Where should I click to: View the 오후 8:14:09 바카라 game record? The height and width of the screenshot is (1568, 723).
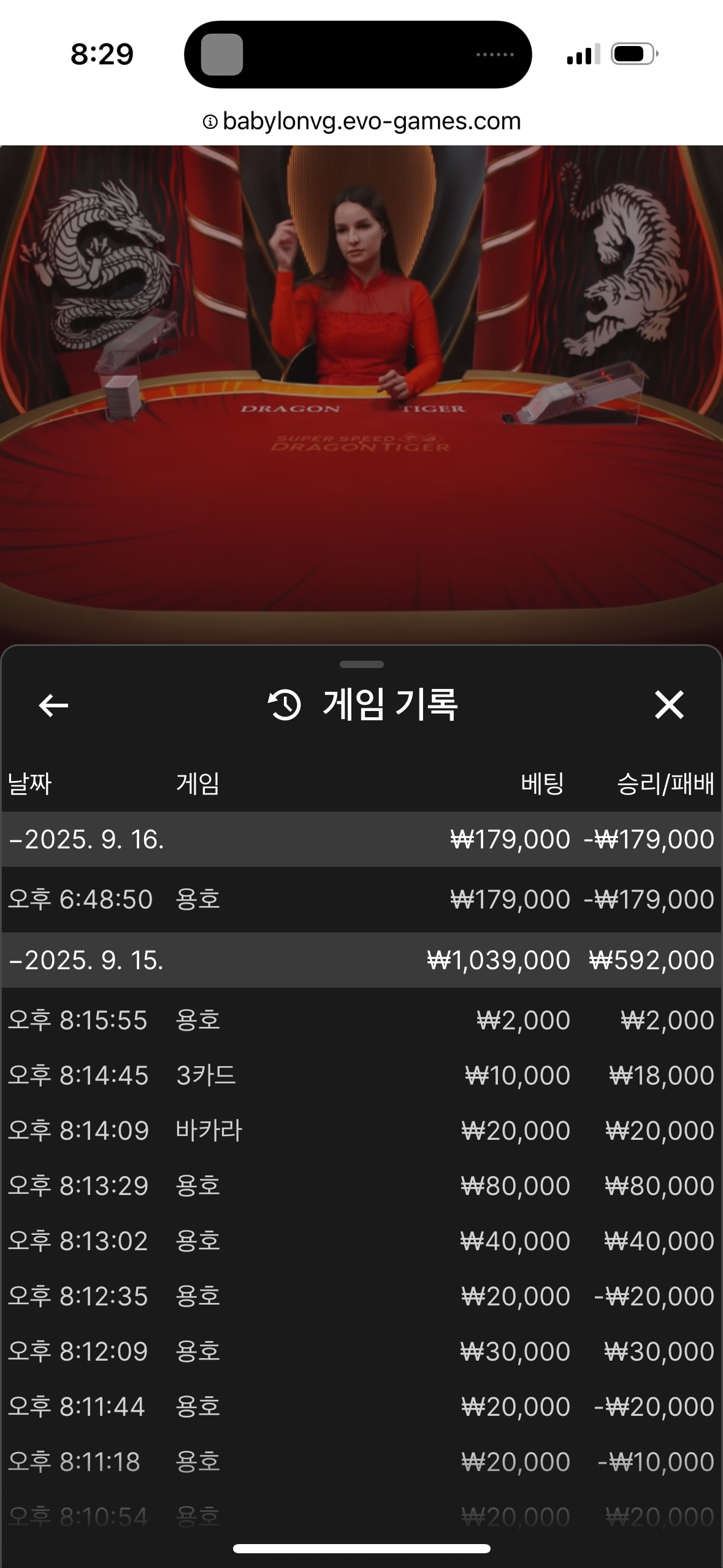click(361, 1131)
